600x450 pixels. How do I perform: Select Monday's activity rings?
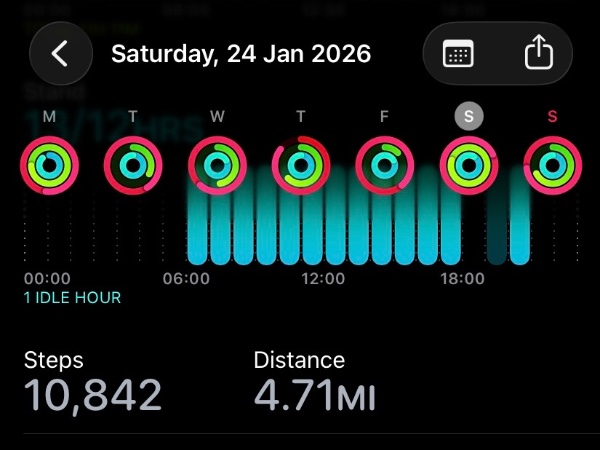49,165
